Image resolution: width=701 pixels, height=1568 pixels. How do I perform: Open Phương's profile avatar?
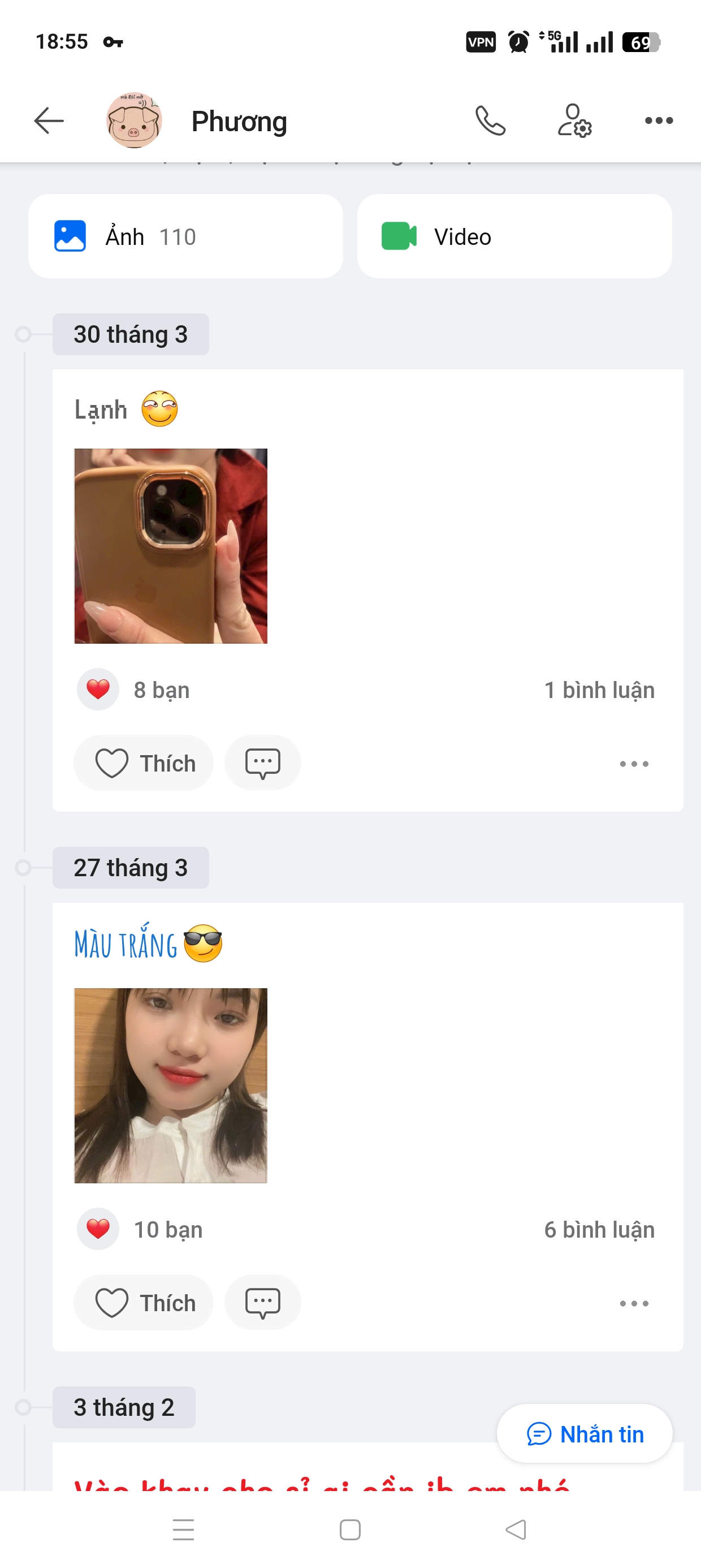click(134, 120)
